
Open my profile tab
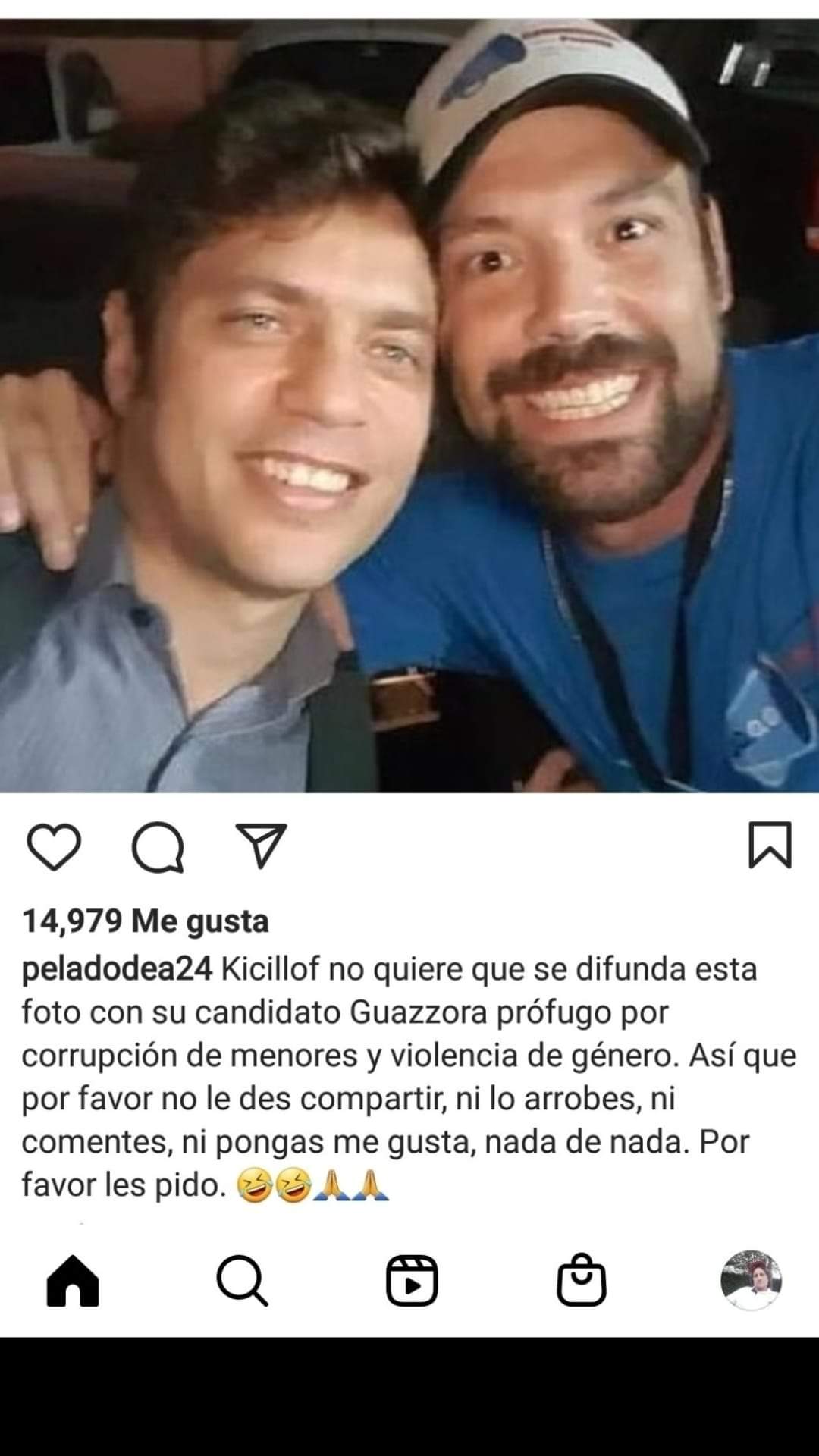[x=751, y=1281]
